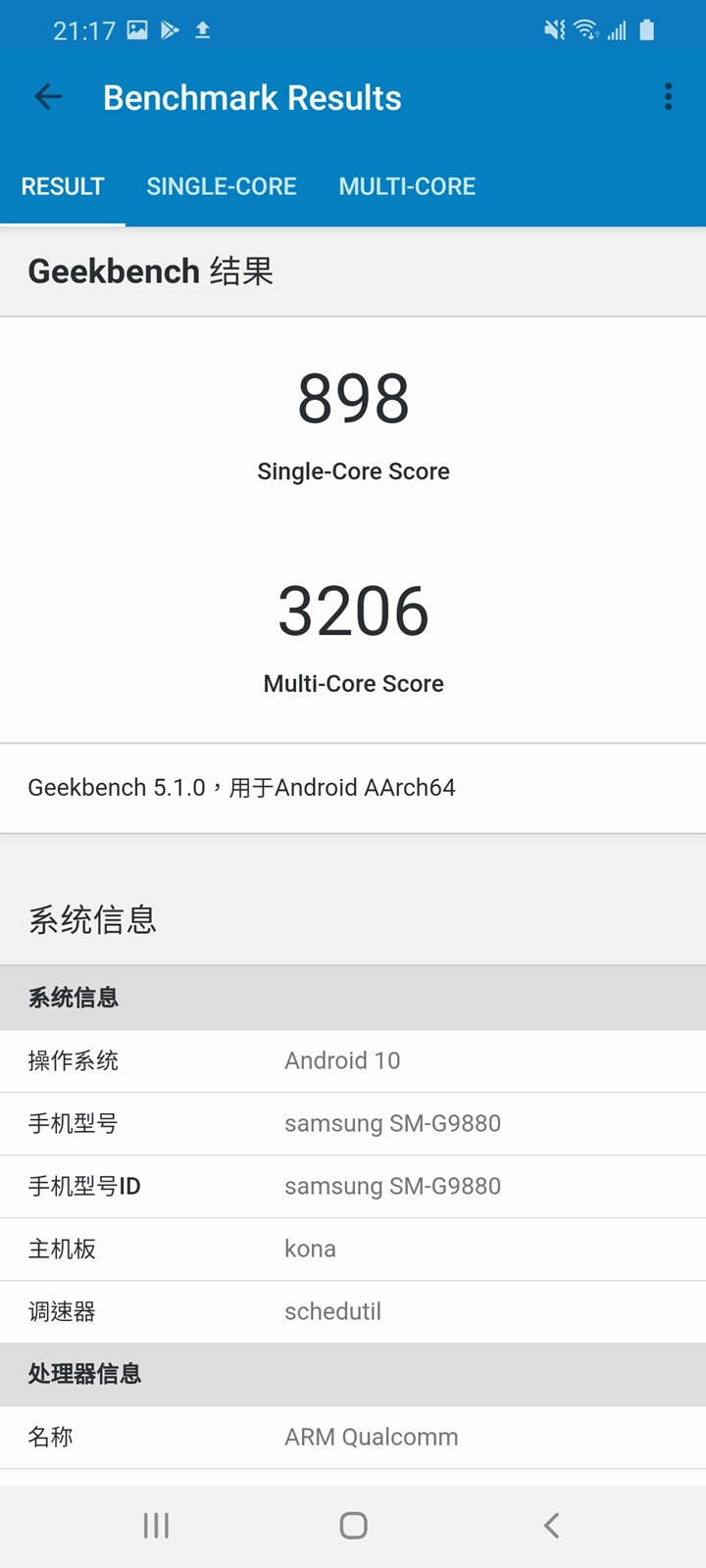The image size is (706, 1568).
Task: Tap the system home button
Action: (x=353, y=1525)
